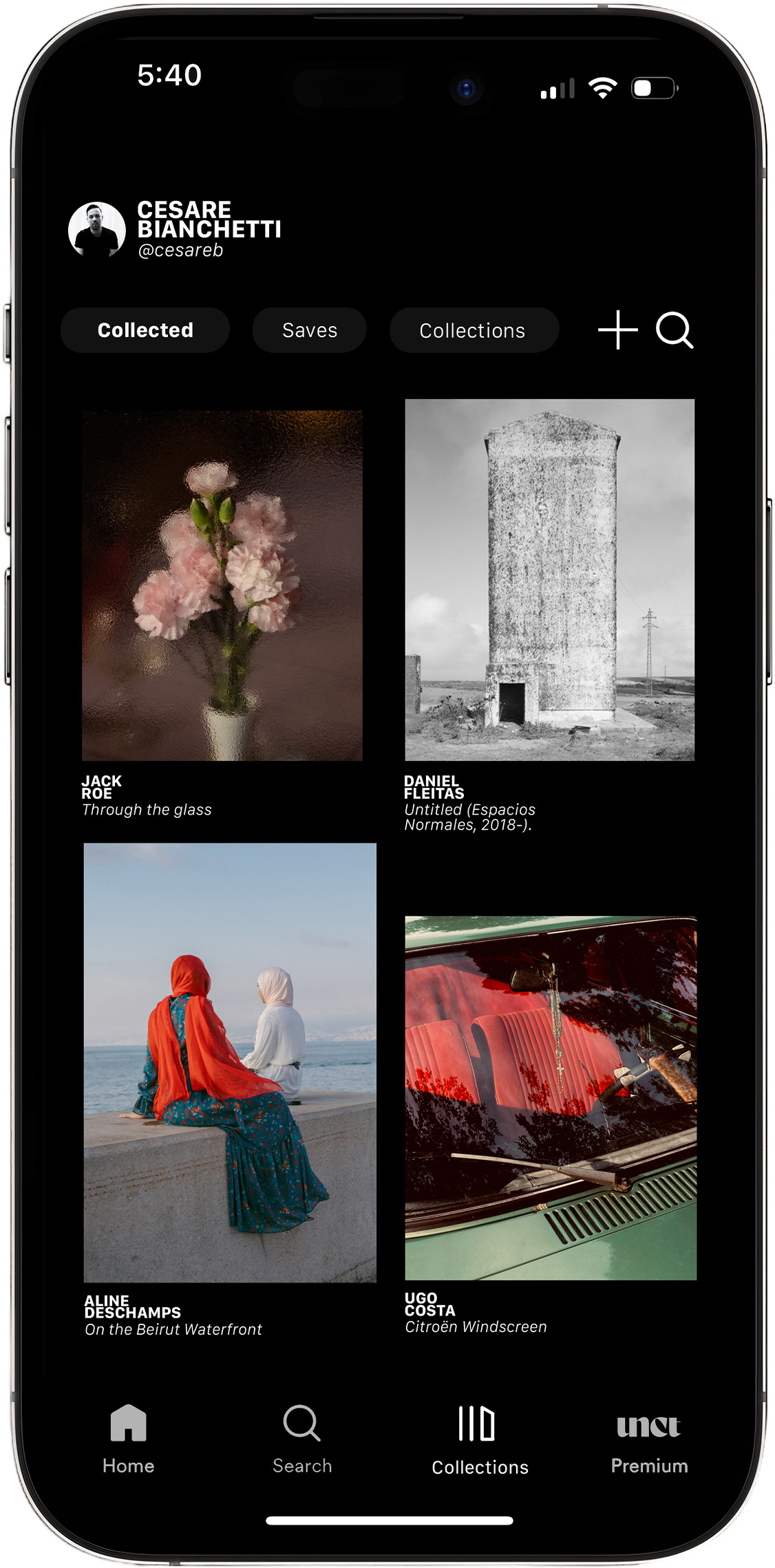Switch to the Saves tab
This screenshot has height=1568, width=775.
pos(310,330)
